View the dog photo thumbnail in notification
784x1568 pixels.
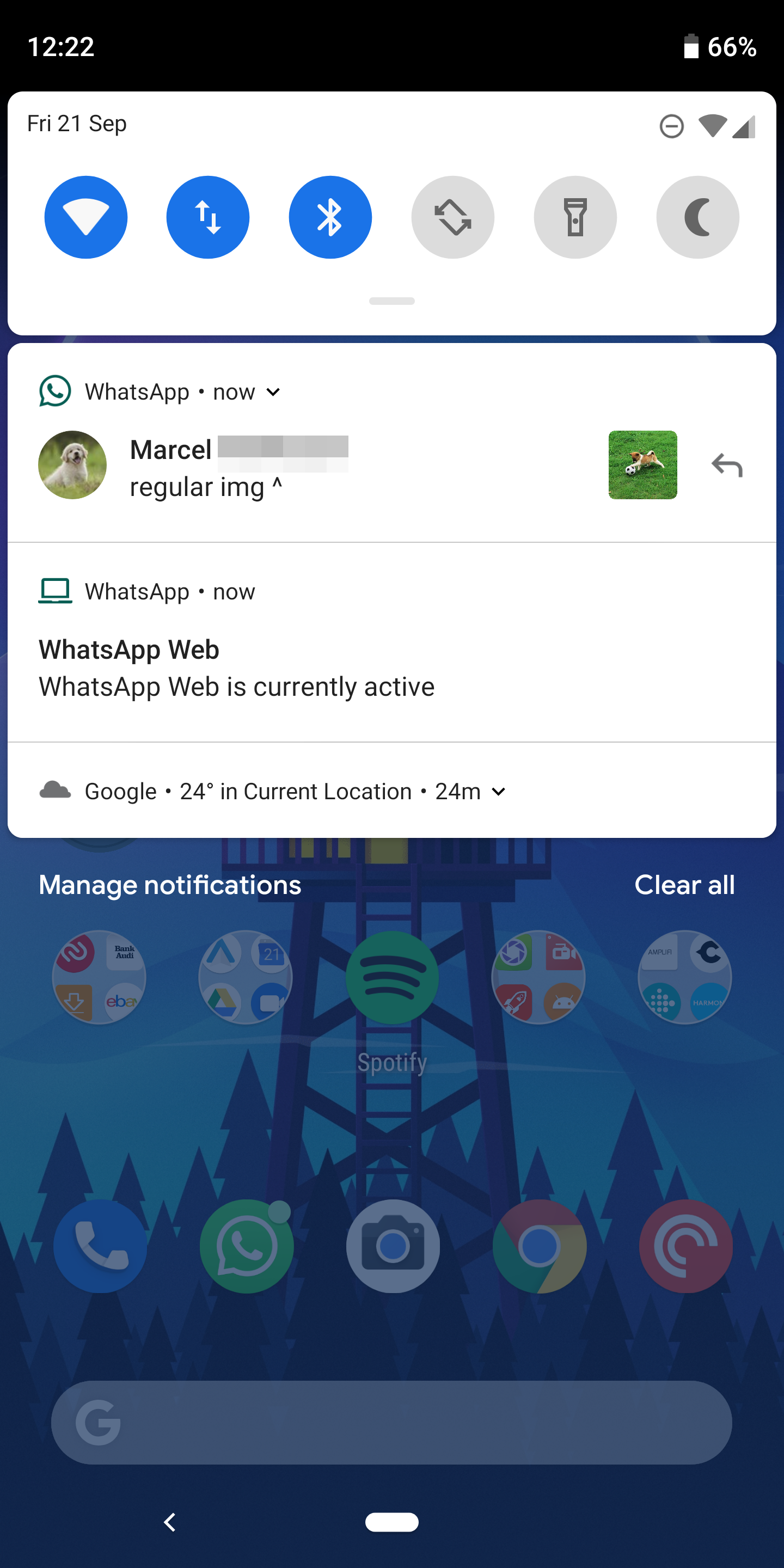642,465
